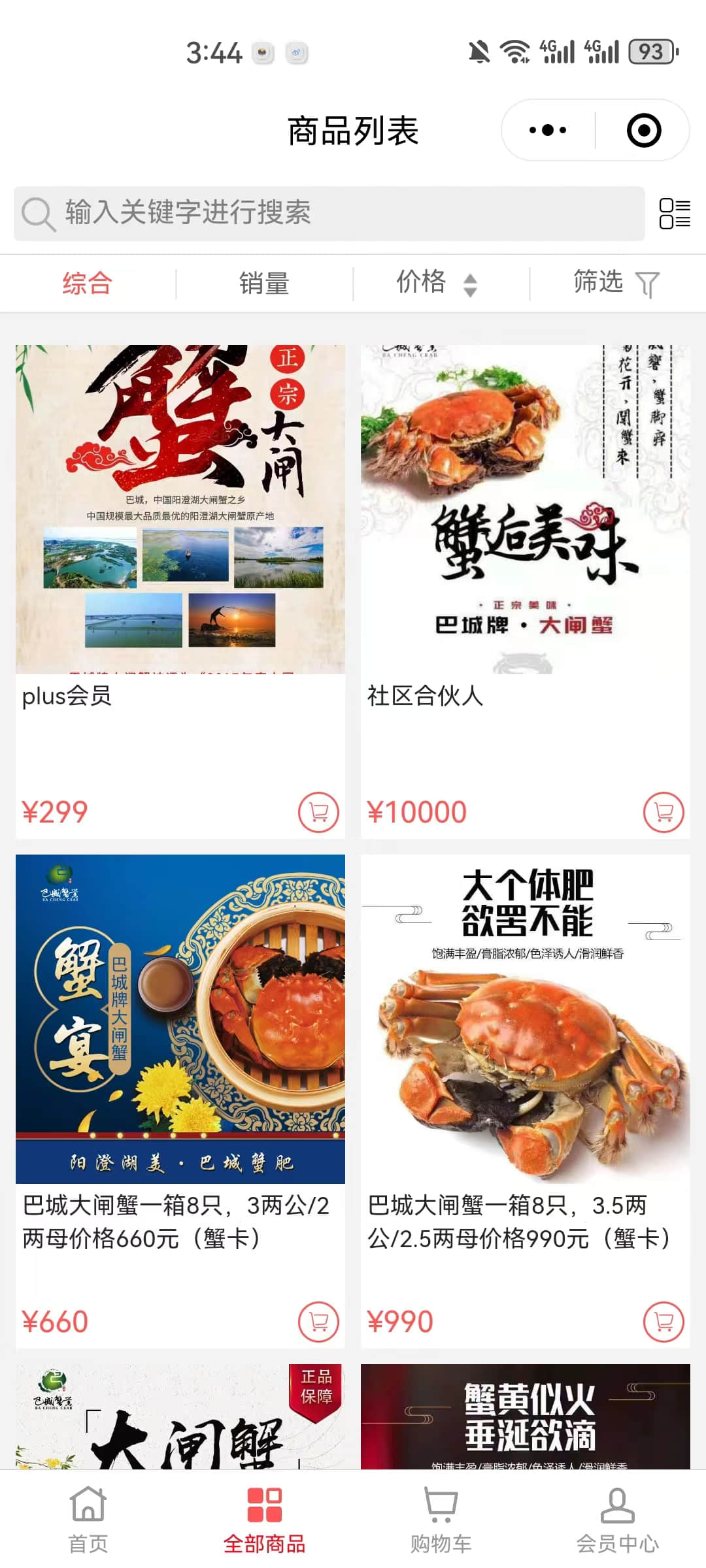This screenshot has width=706, height=1568.
Task: Add the ¥660 crab card to cart
Action: (318, 1322)
